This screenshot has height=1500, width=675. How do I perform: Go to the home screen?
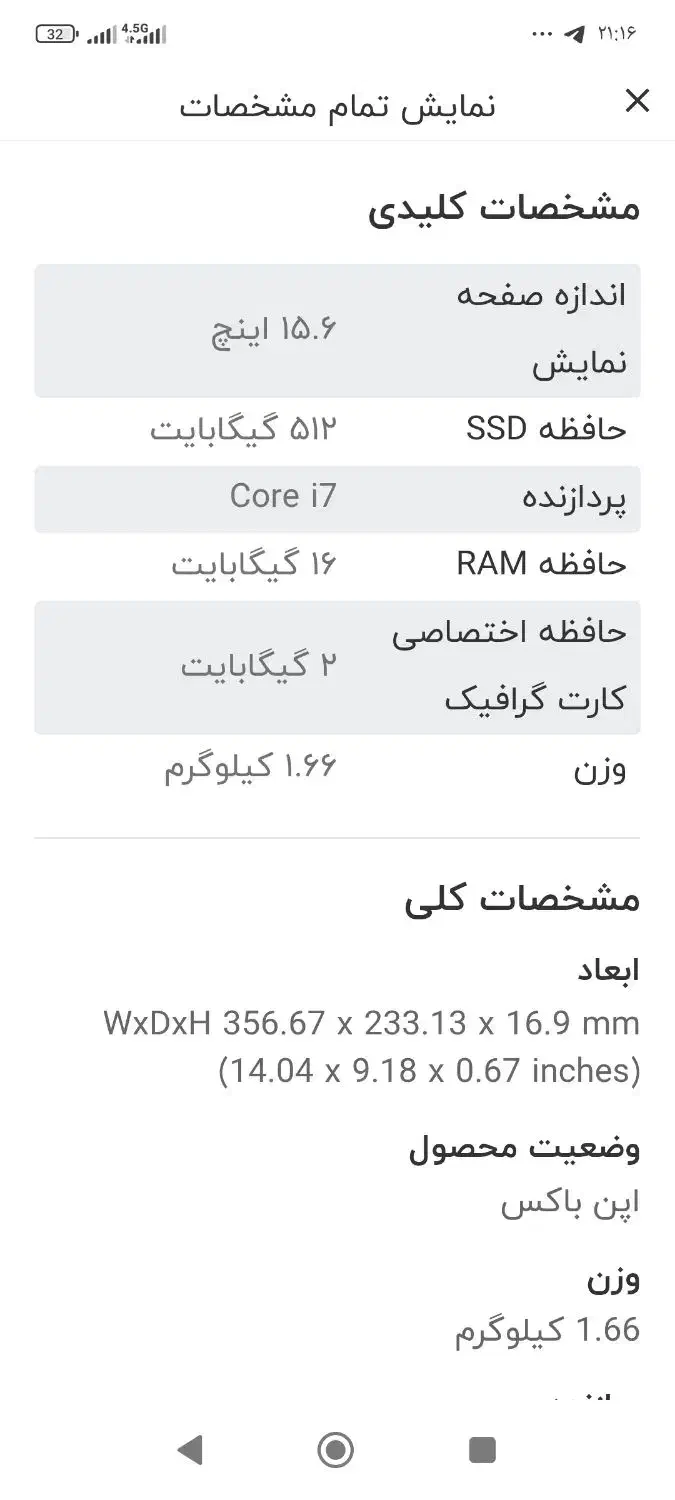(336, 1449)
